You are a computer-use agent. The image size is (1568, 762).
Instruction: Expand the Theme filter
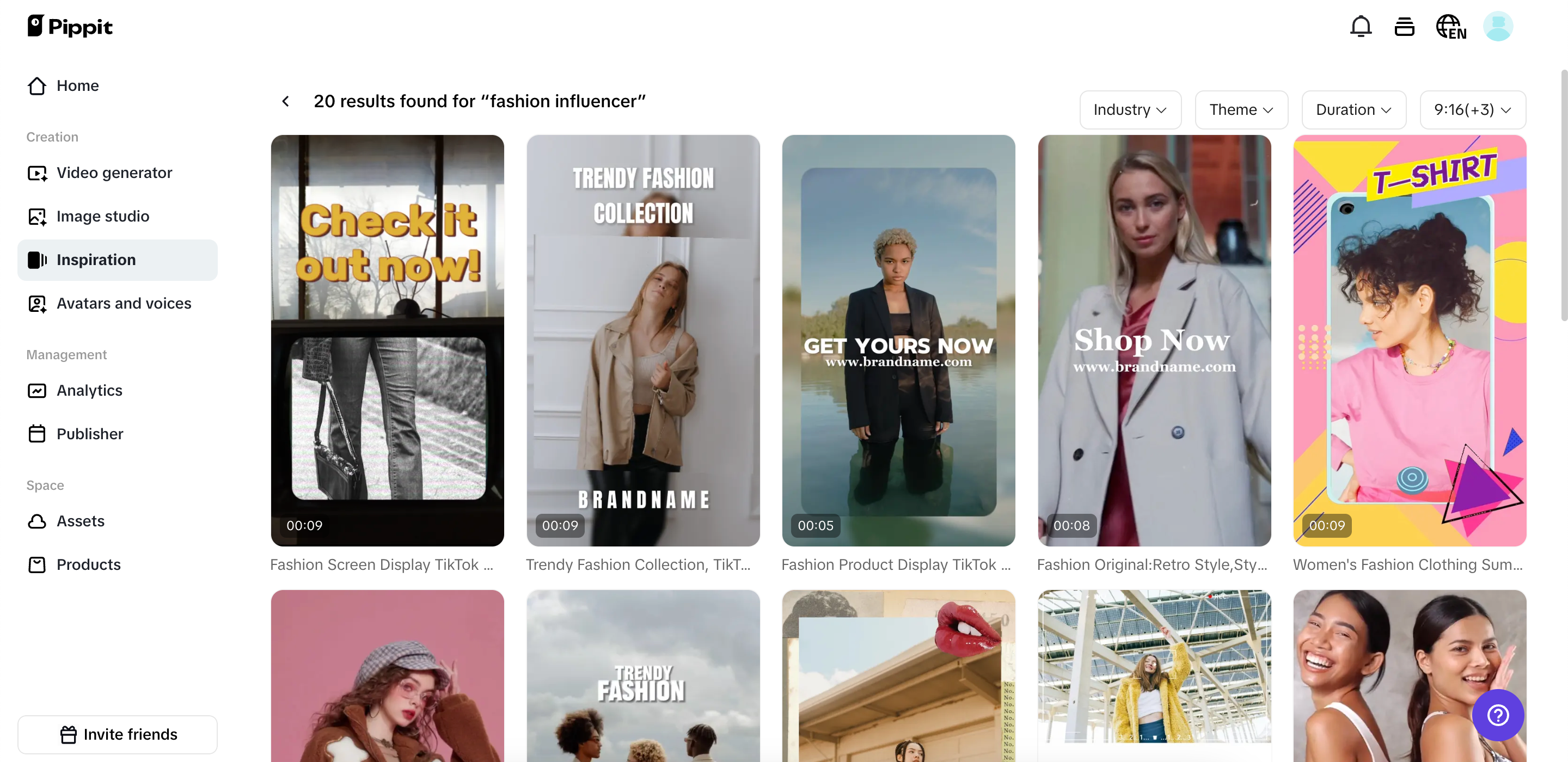[x=1241, y=109]
